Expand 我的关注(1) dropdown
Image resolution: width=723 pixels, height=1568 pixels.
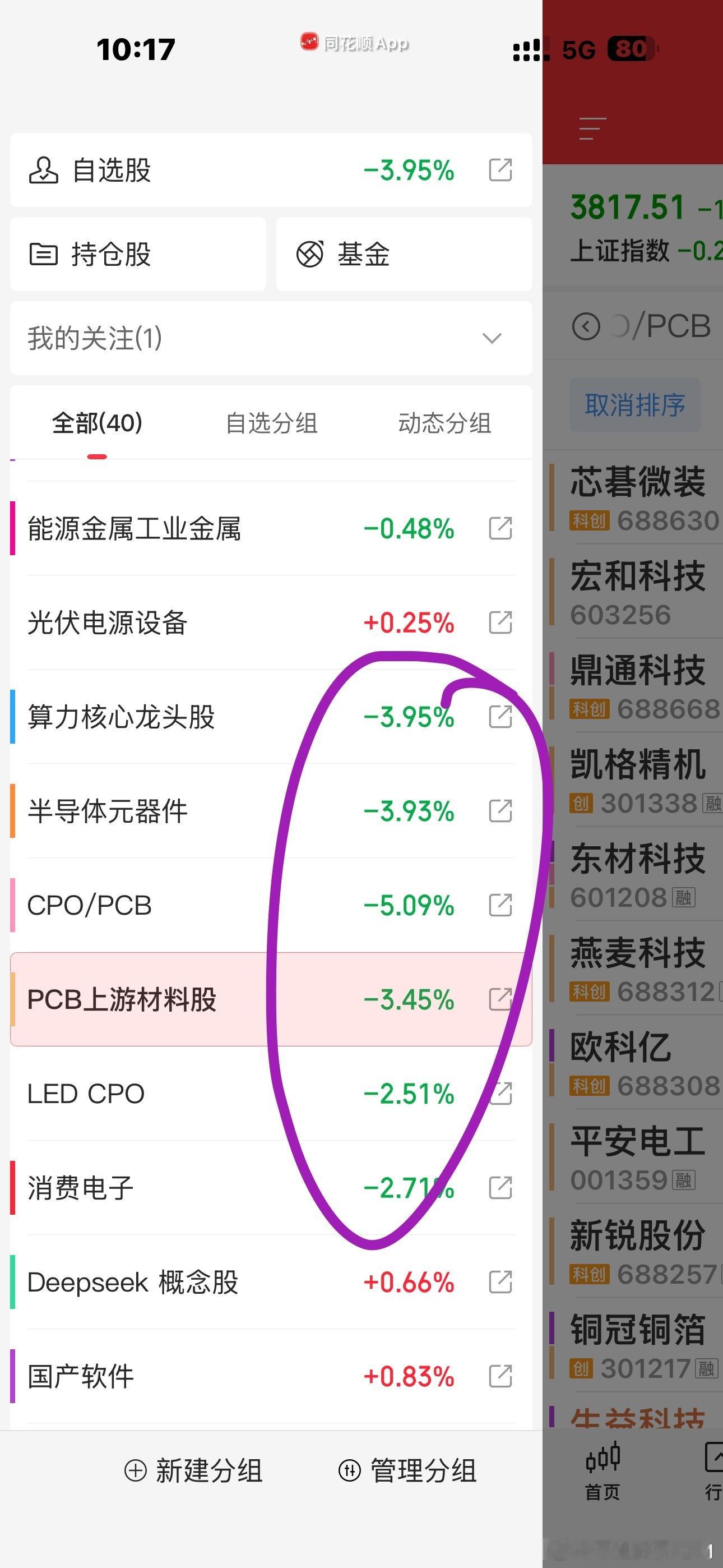(271, 338)
